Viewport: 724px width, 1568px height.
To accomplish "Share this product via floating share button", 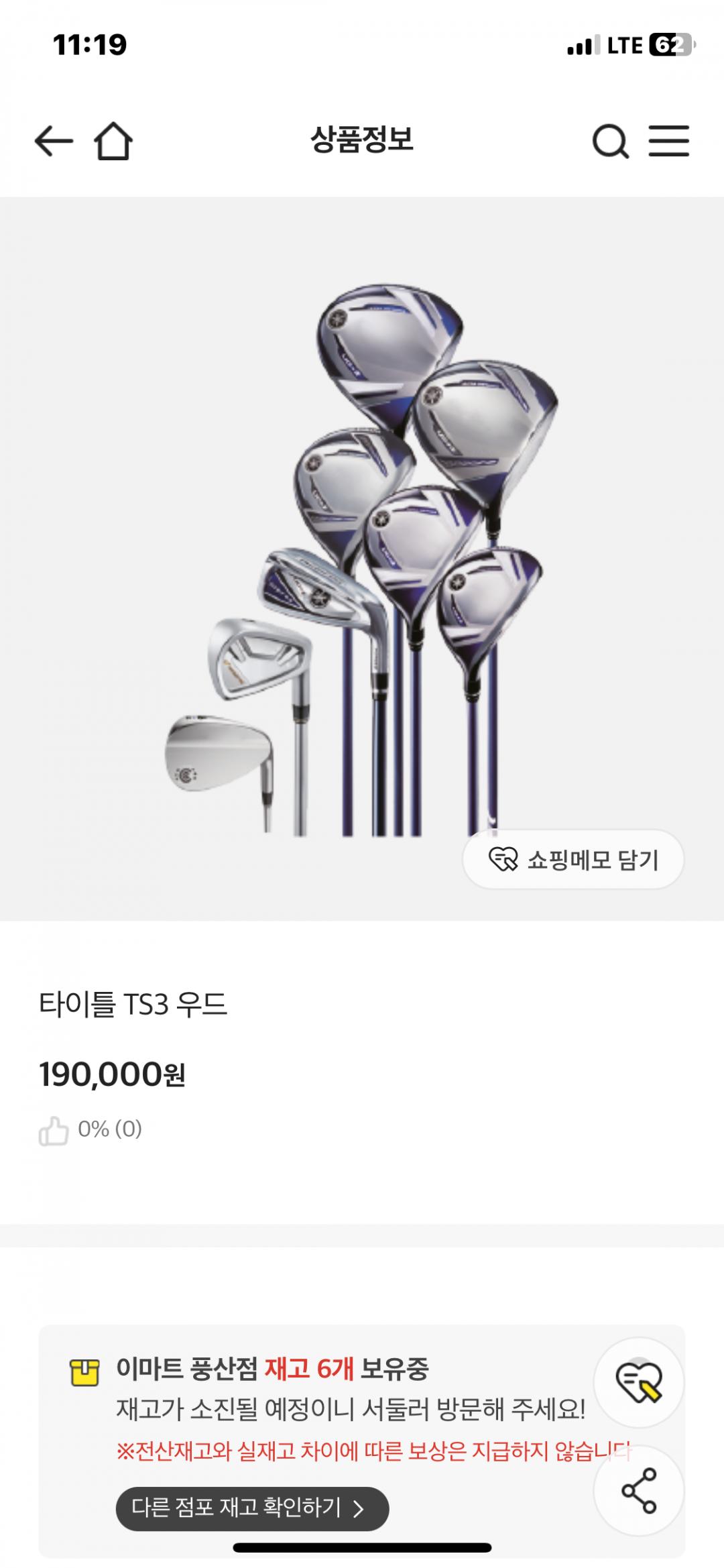I will [638, 1491].
